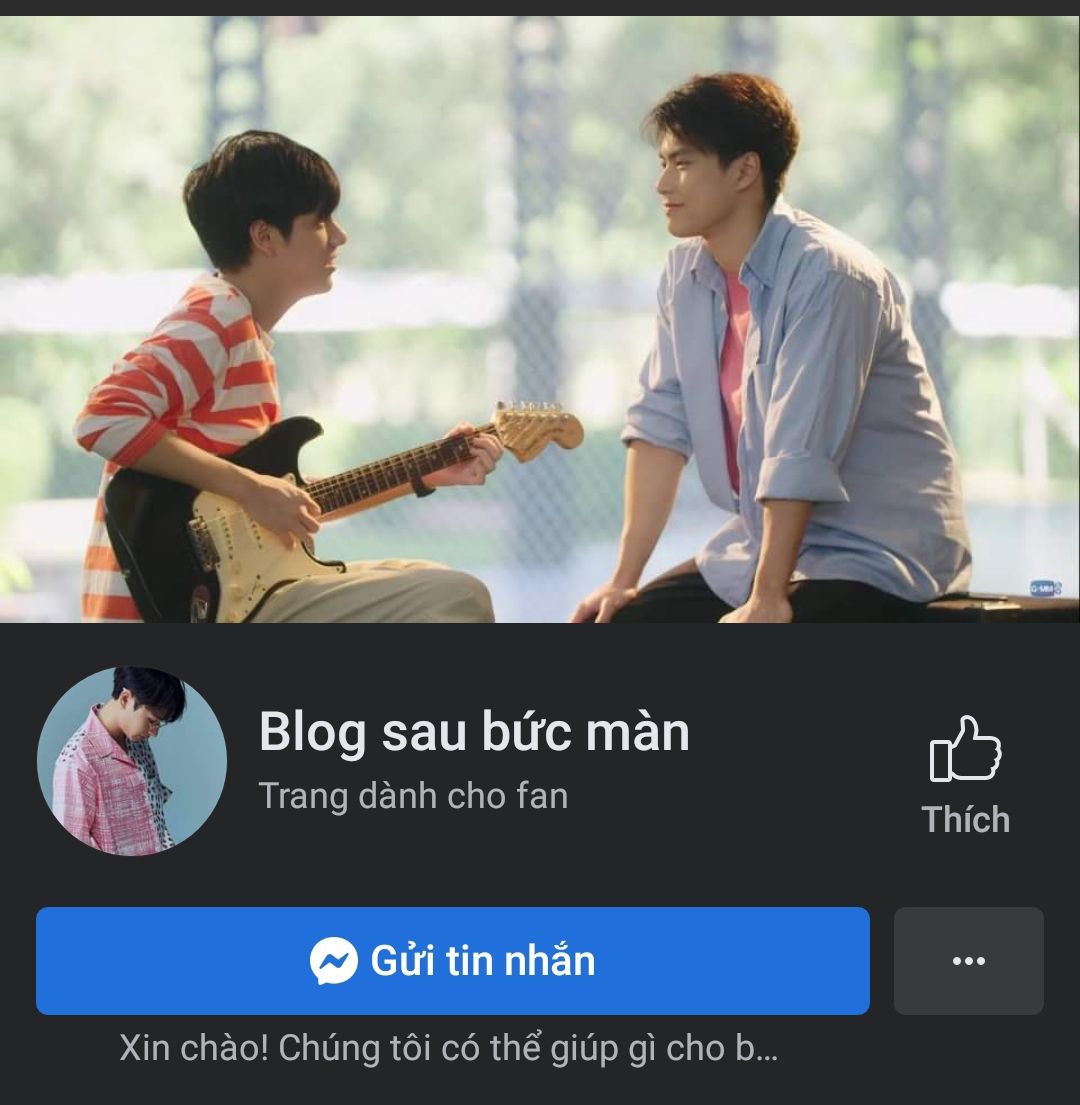Open the page profile picture

coord(132,761)
